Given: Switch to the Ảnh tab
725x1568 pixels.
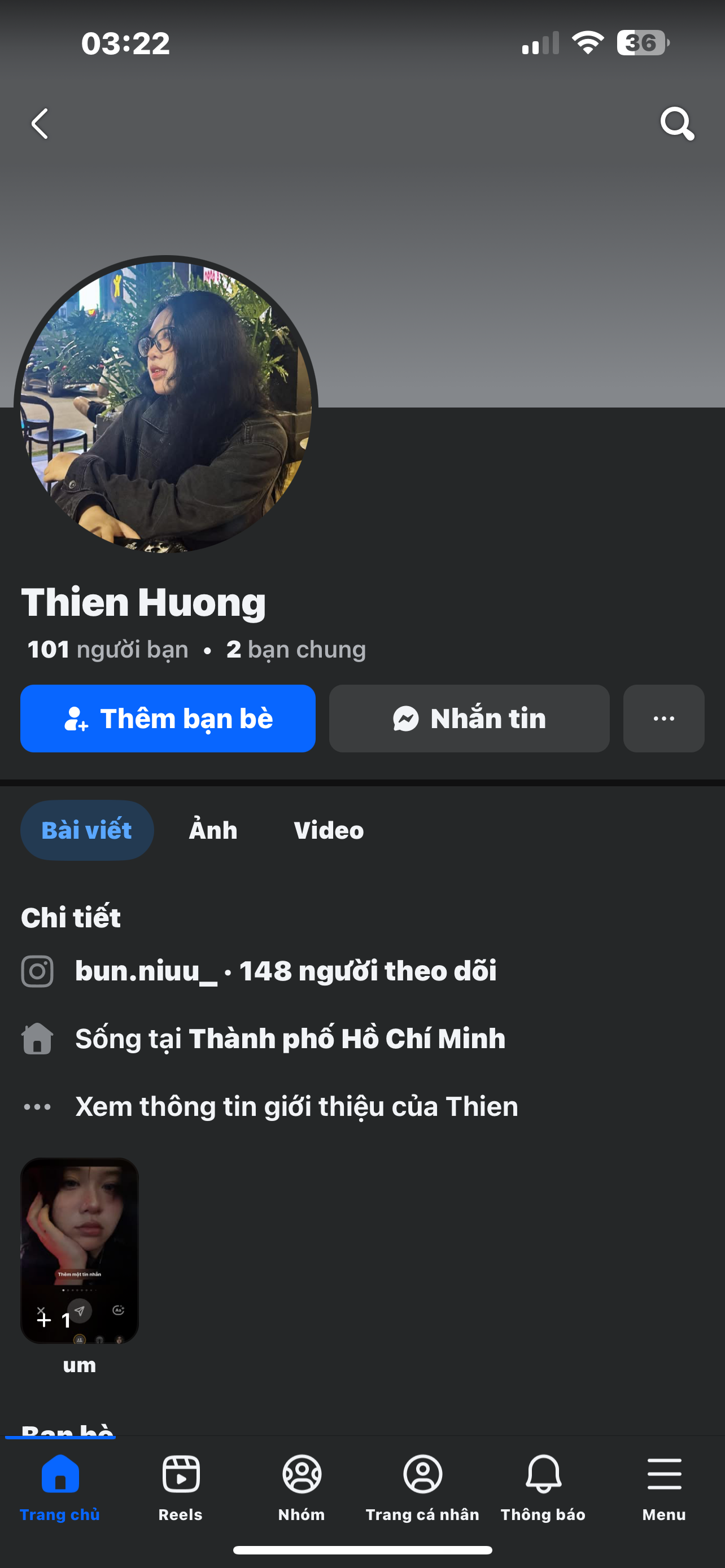Looking at the screenshot, I should click(x=213, y=830).
